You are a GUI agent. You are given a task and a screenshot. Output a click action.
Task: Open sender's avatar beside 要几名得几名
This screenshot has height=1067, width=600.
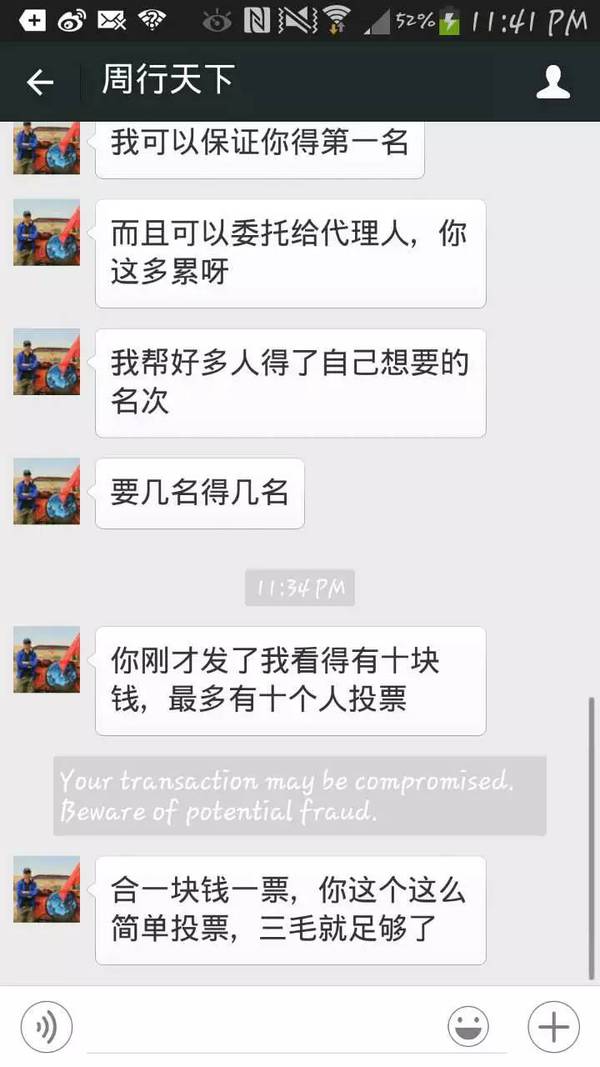[x=46, y=491]
